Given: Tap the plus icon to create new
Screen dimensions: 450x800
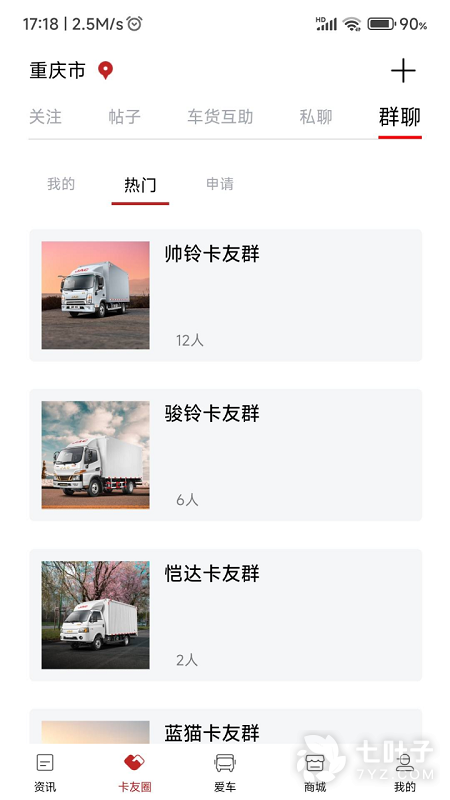Looking at the screenshot, I should pos(403,70).
